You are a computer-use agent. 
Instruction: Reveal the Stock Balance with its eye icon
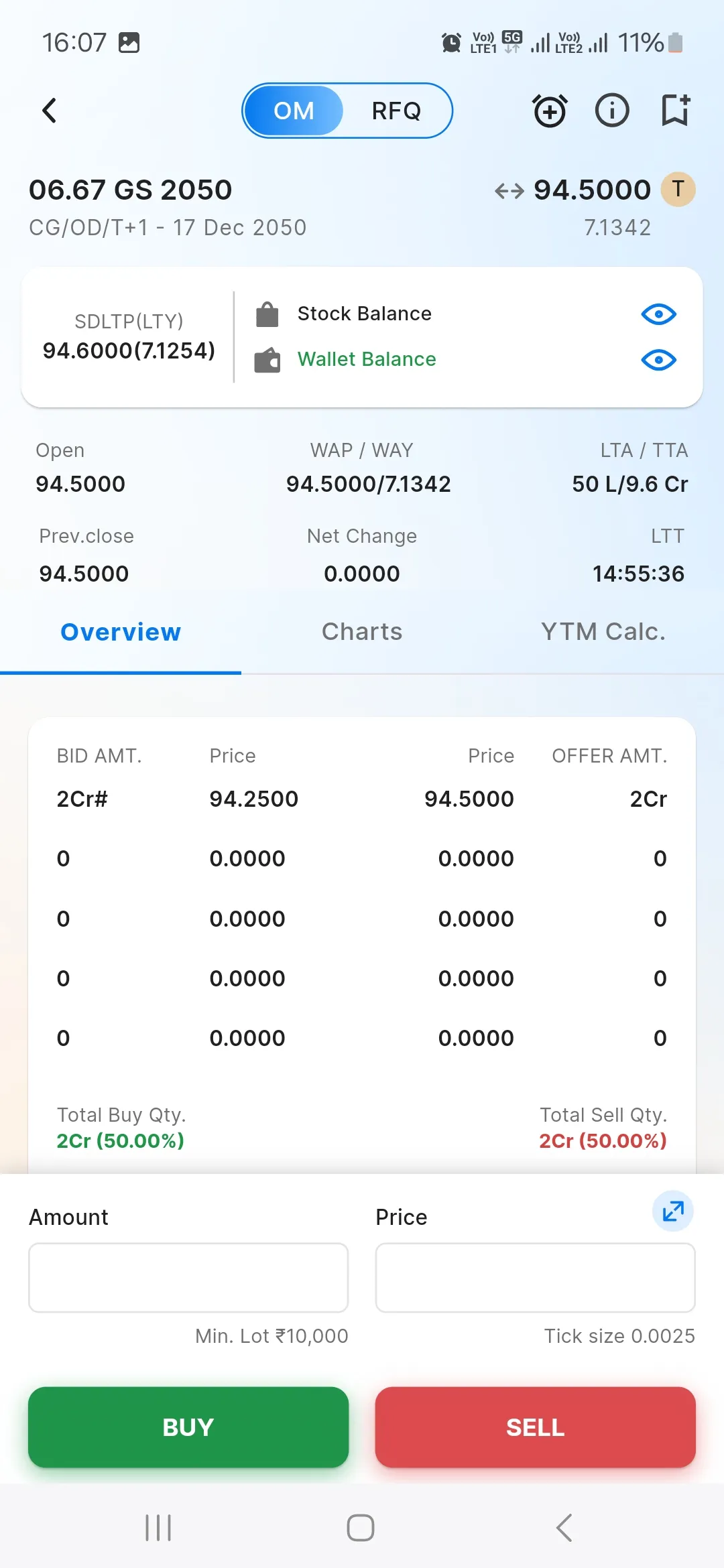(658, 314)
